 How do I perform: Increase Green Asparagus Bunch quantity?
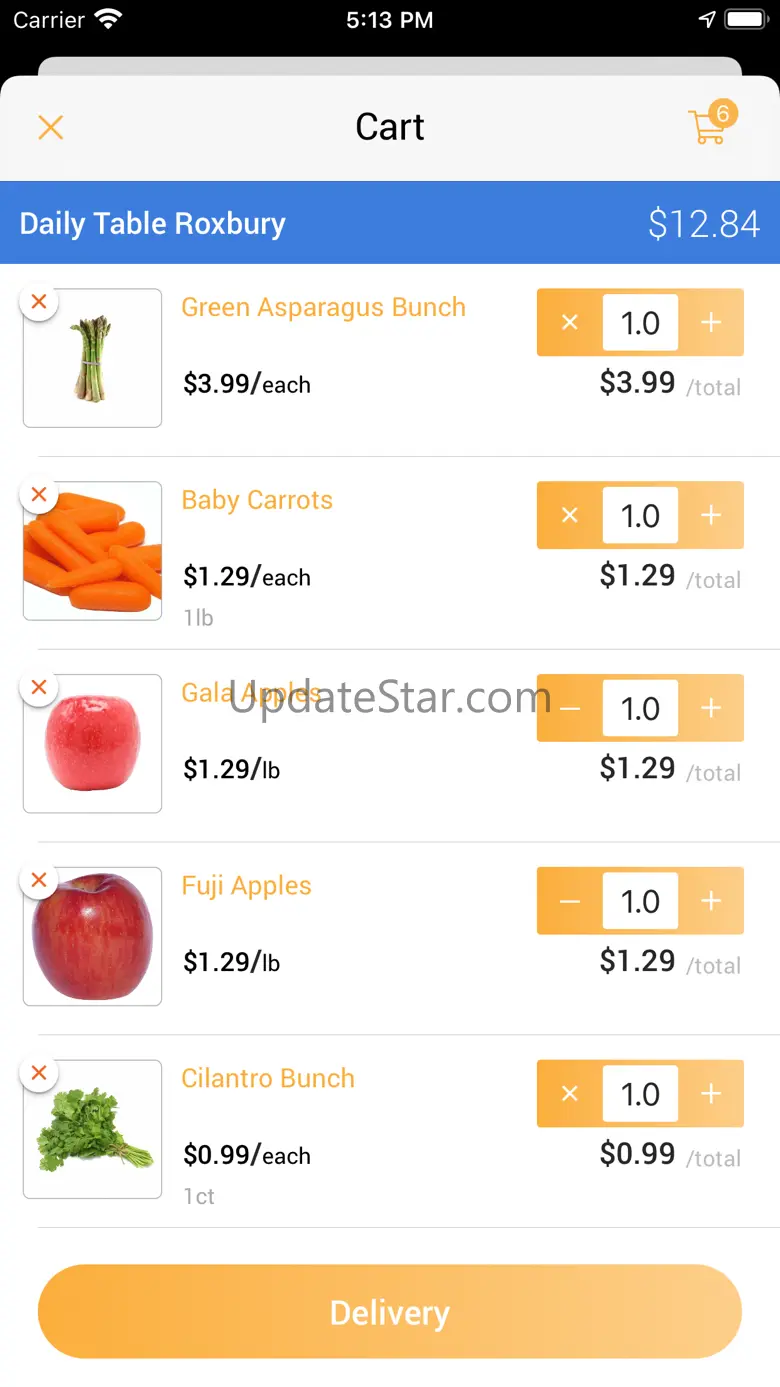tap(711, 323)
